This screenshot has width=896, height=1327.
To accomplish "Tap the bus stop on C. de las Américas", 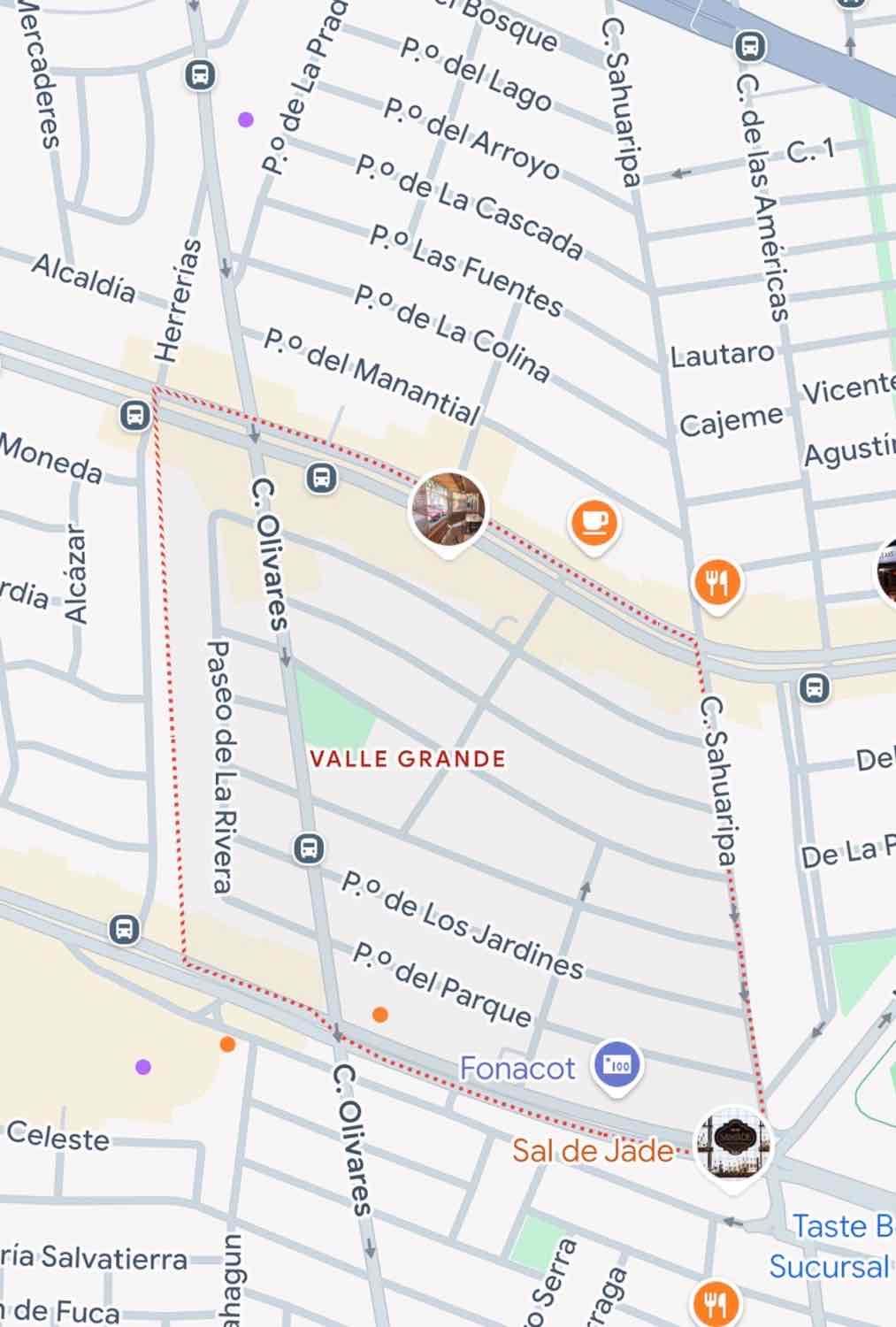I will pos(750,45).
